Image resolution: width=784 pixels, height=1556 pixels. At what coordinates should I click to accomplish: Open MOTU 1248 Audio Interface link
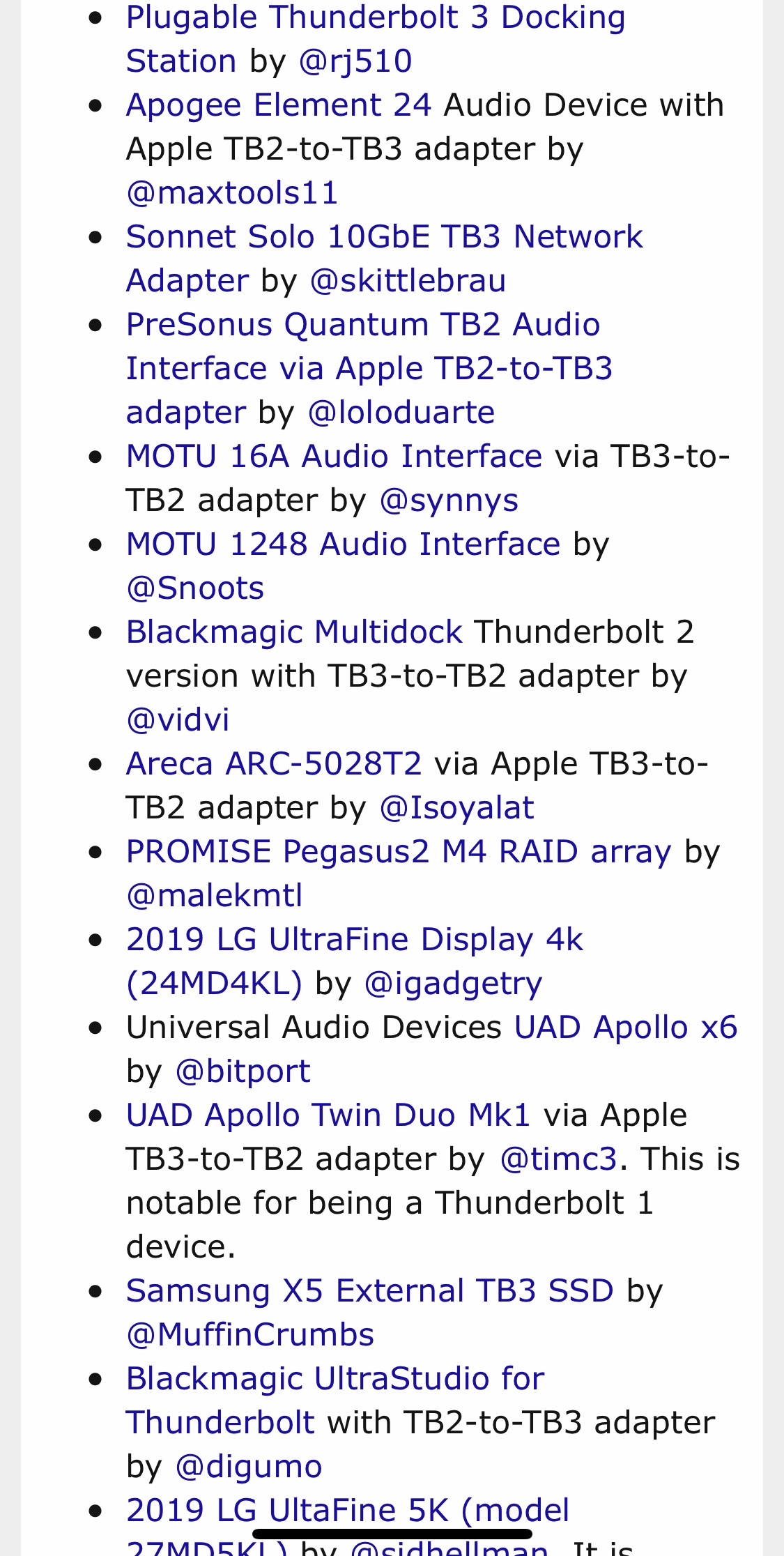343,544
